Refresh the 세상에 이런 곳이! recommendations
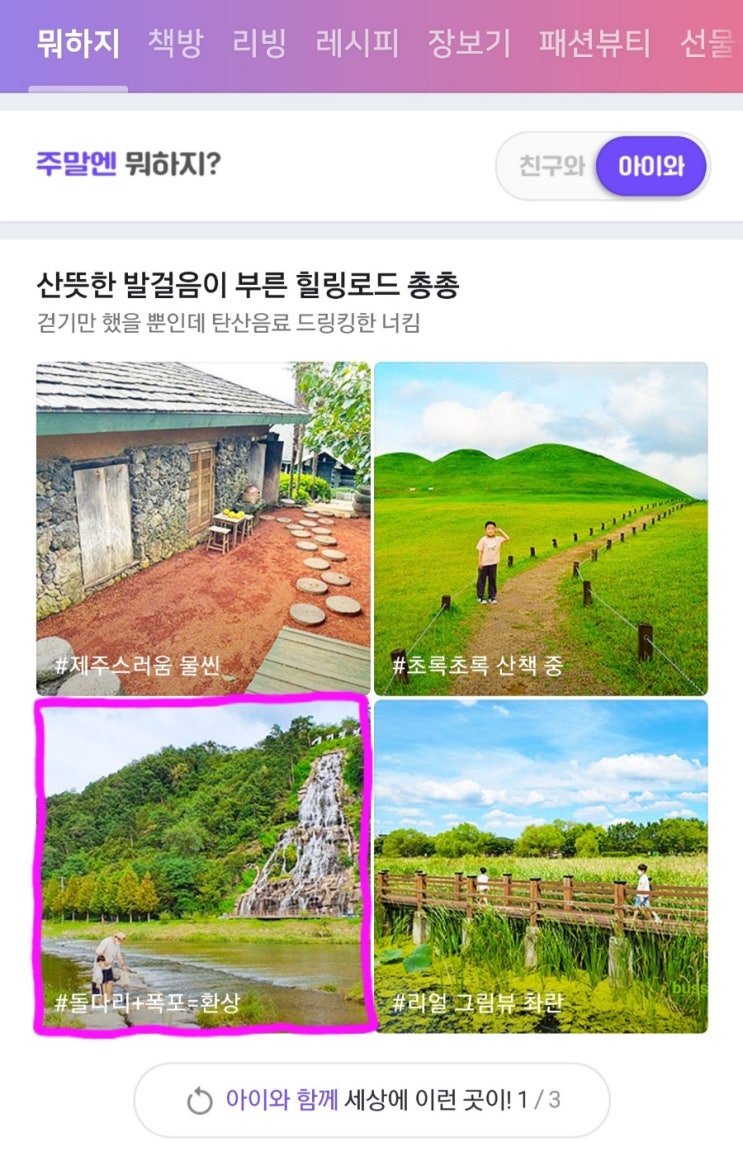This screenshot has width=743, height=1157. point(372,1101)
